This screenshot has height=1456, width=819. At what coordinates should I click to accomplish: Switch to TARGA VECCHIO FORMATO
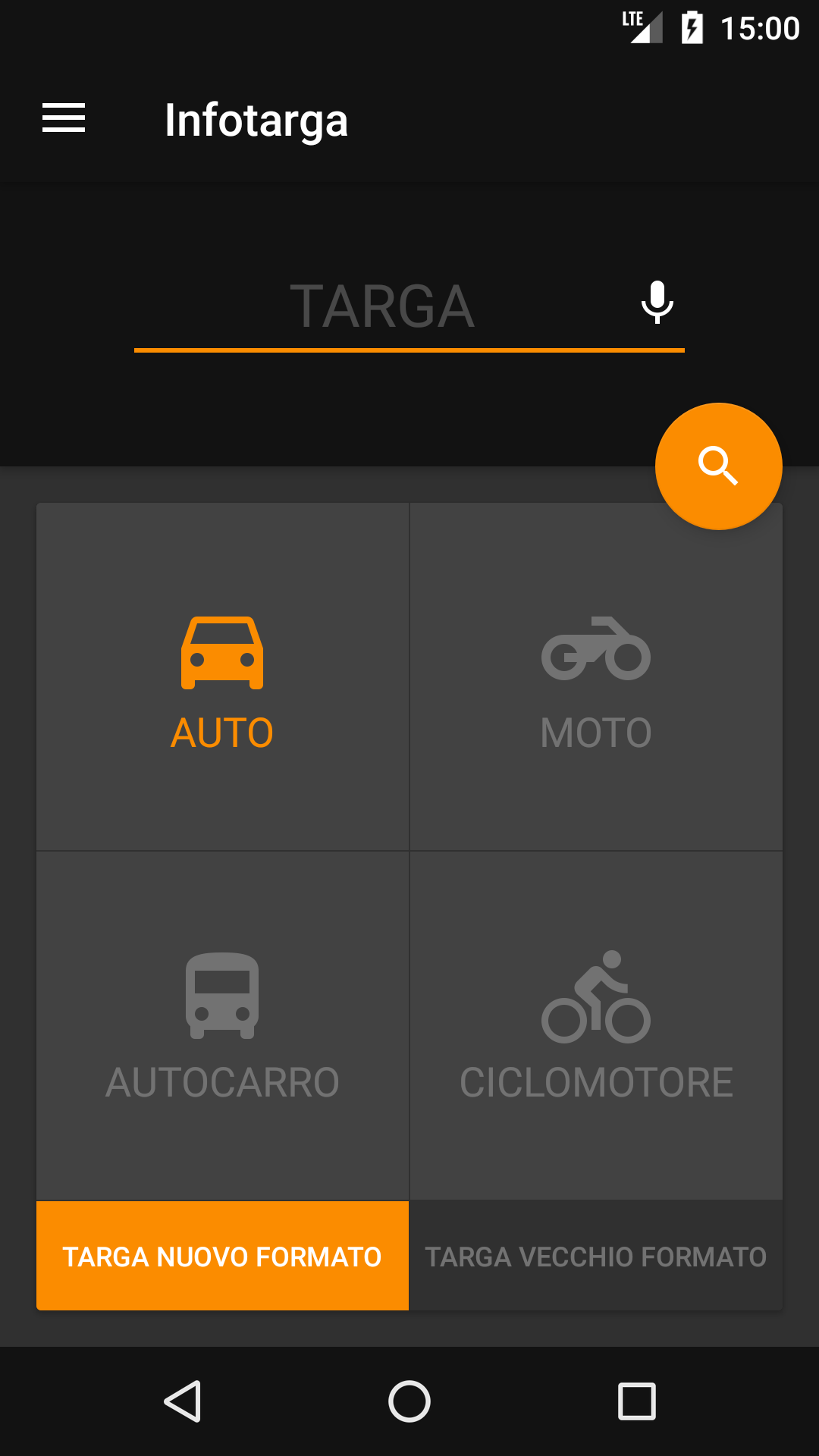596,1256
